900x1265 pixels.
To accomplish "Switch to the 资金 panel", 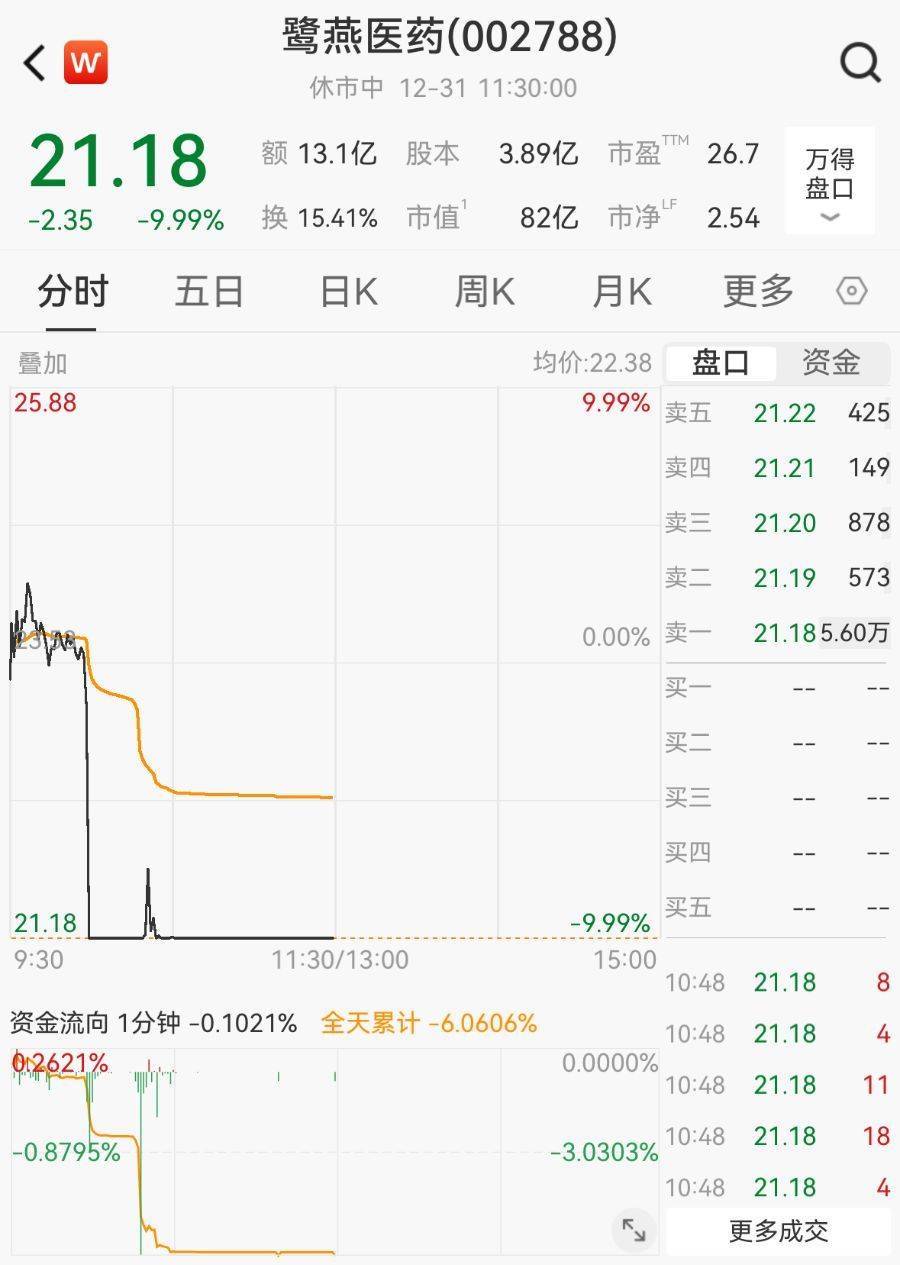I will click(831, 362).
